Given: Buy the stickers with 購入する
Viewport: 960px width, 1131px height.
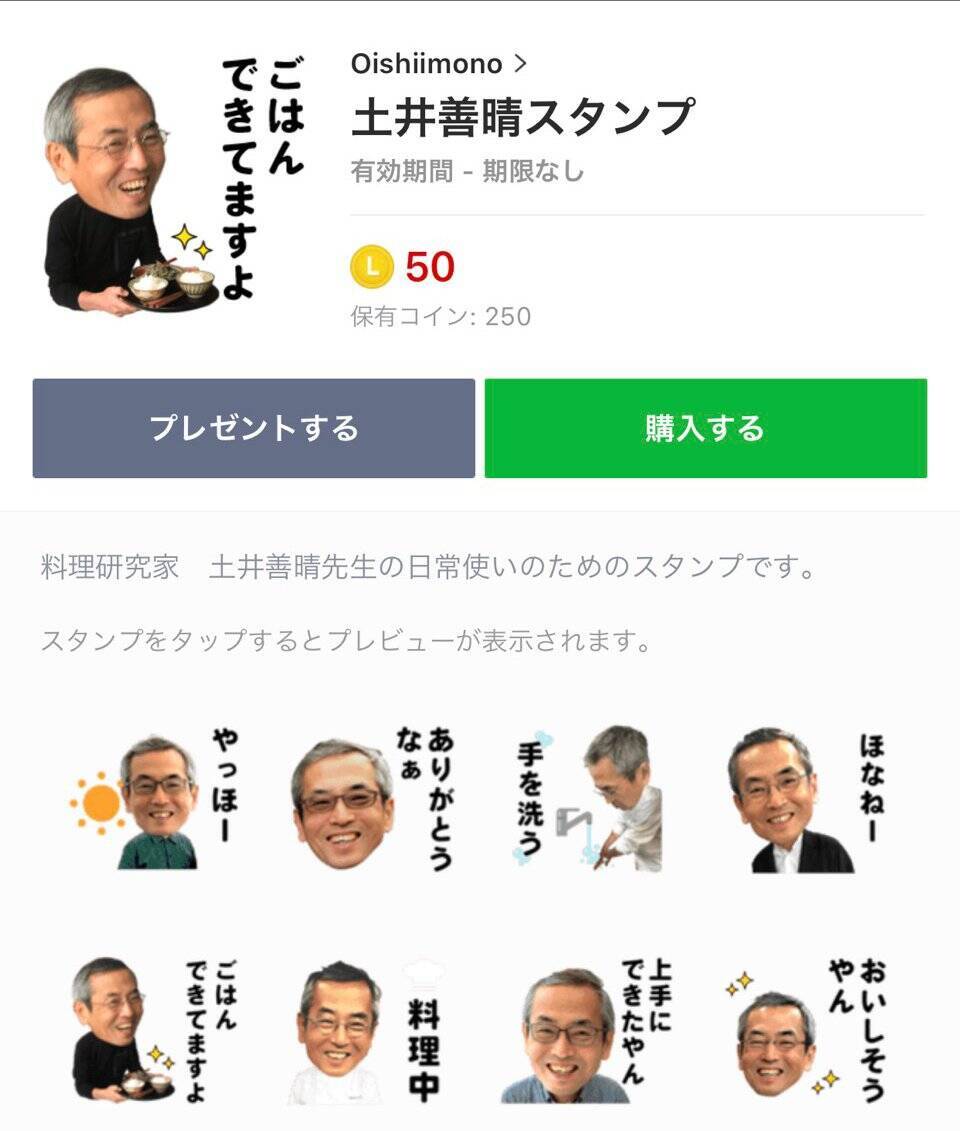Looking at the screenshot, I should [705, 428].
